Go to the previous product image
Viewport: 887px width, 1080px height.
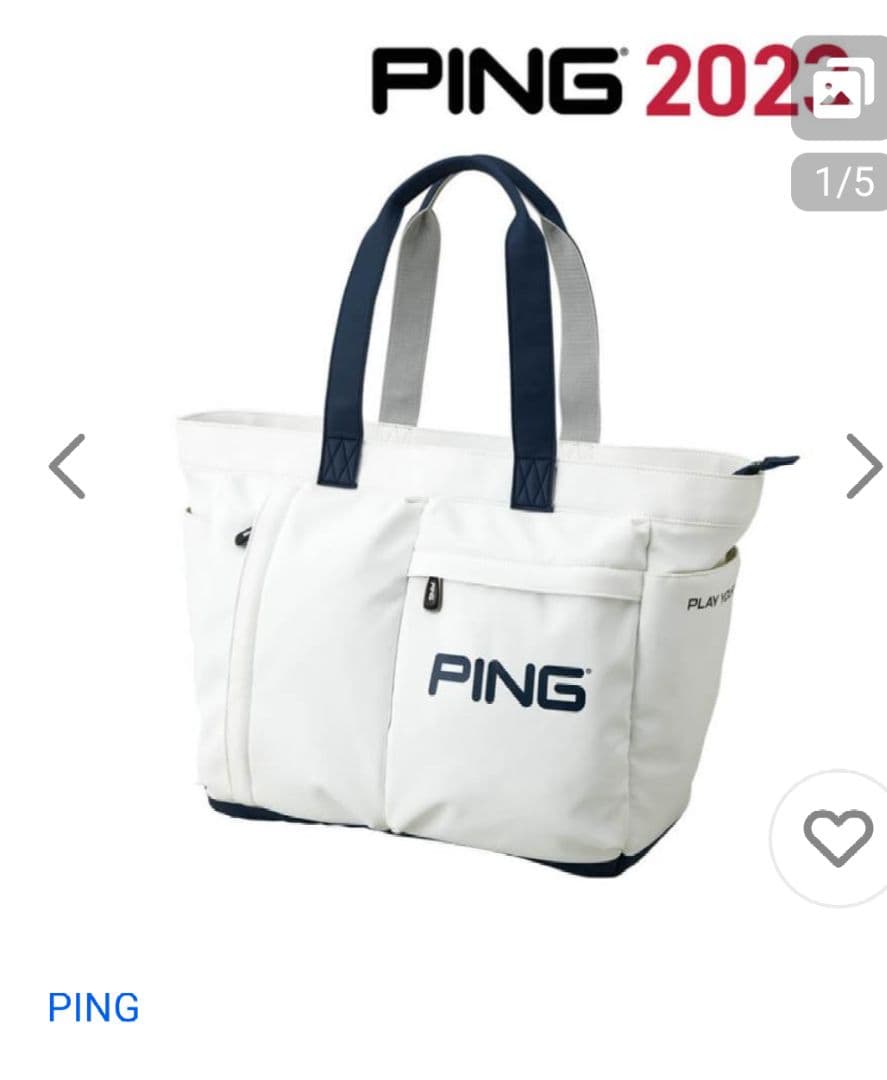[67, 466]
